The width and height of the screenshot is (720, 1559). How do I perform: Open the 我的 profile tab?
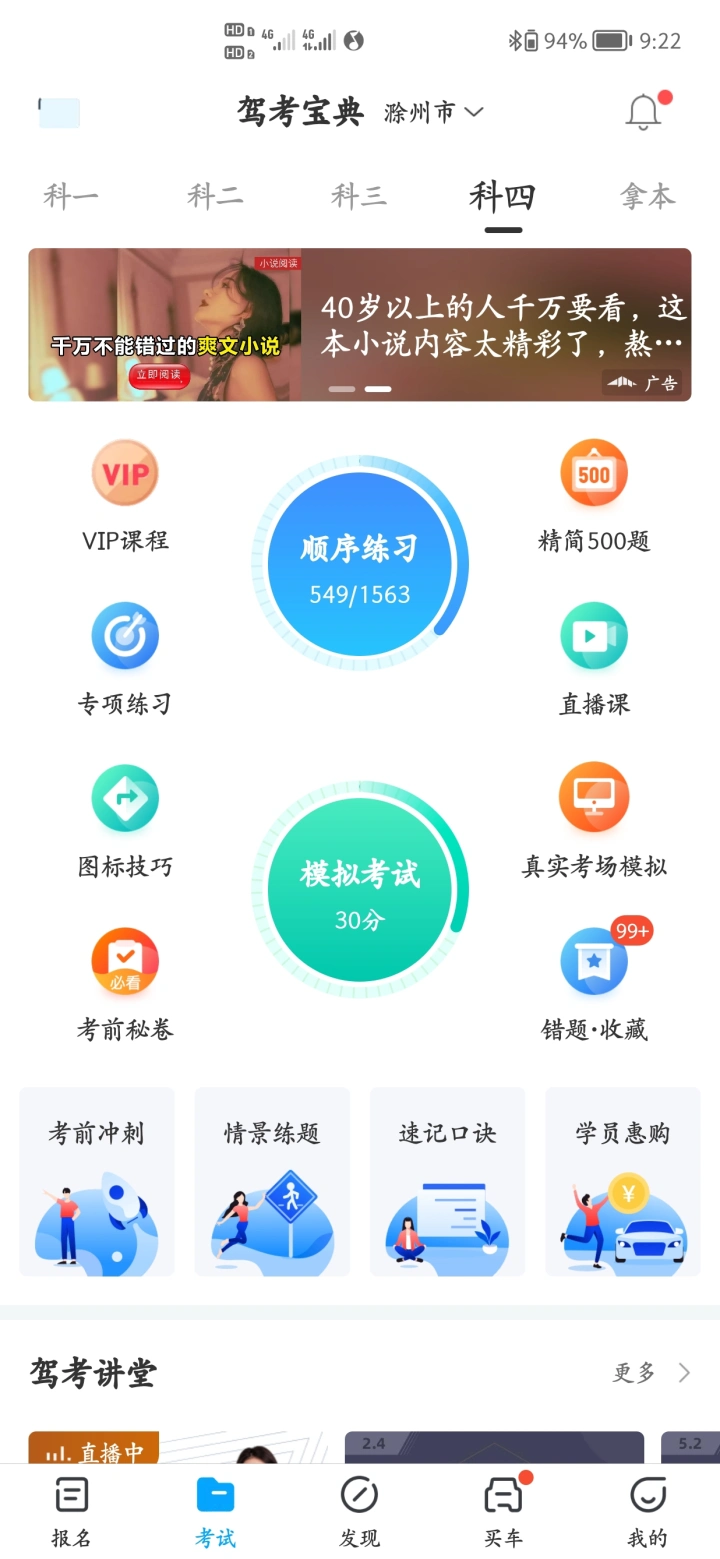tap(647, 1511)
